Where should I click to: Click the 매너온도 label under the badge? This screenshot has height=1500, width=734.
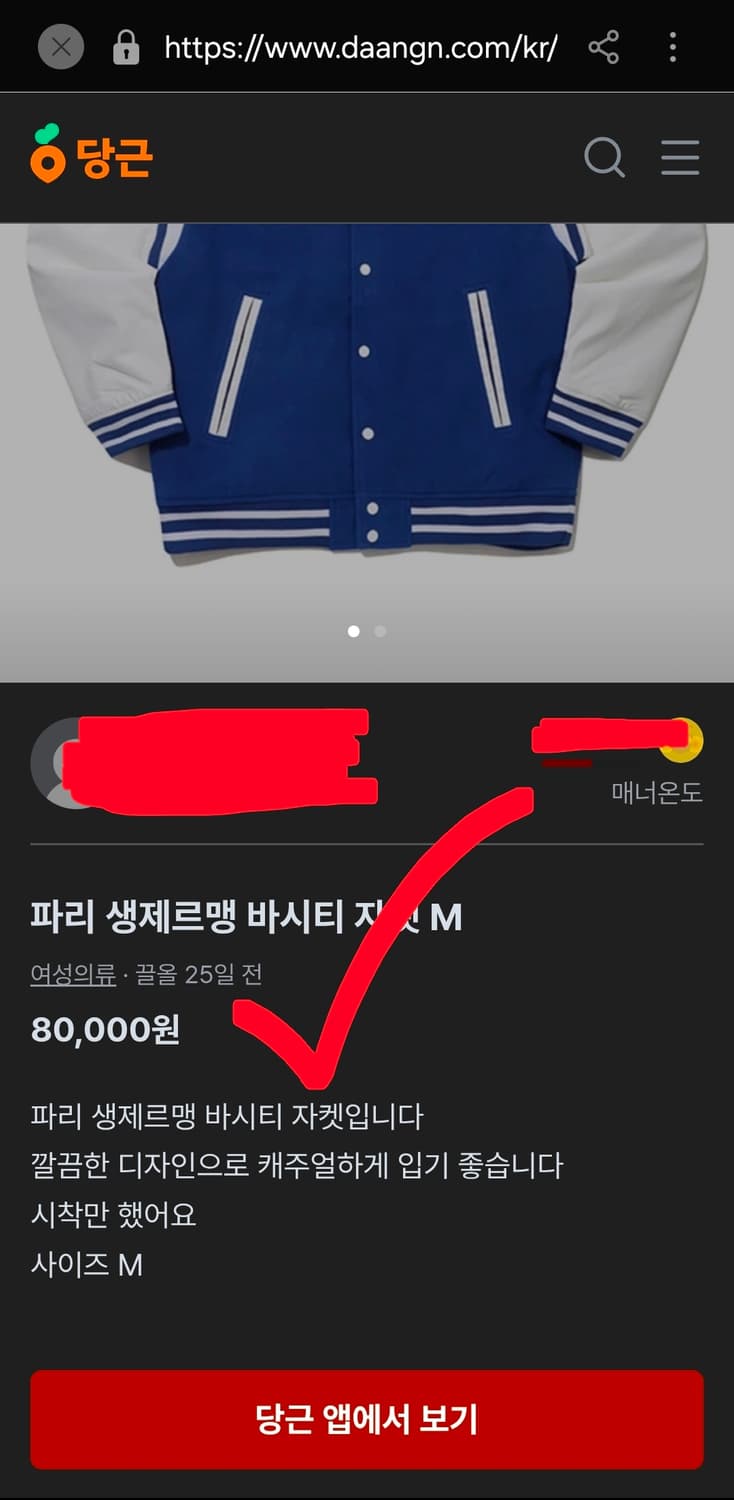pos(657,794)
